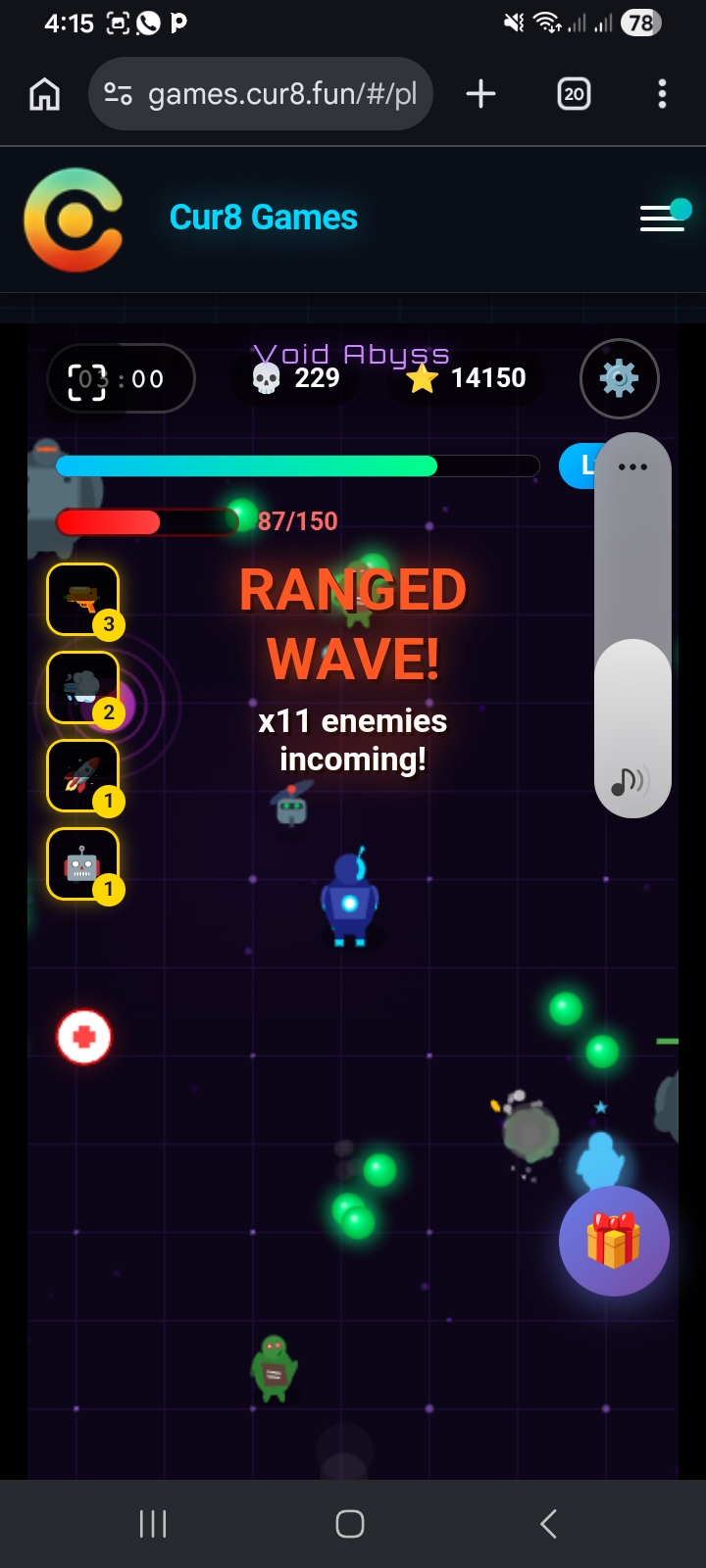Tap the games.cur8.fun address bar
706x1568 pixels.
(x=261, y=94)
